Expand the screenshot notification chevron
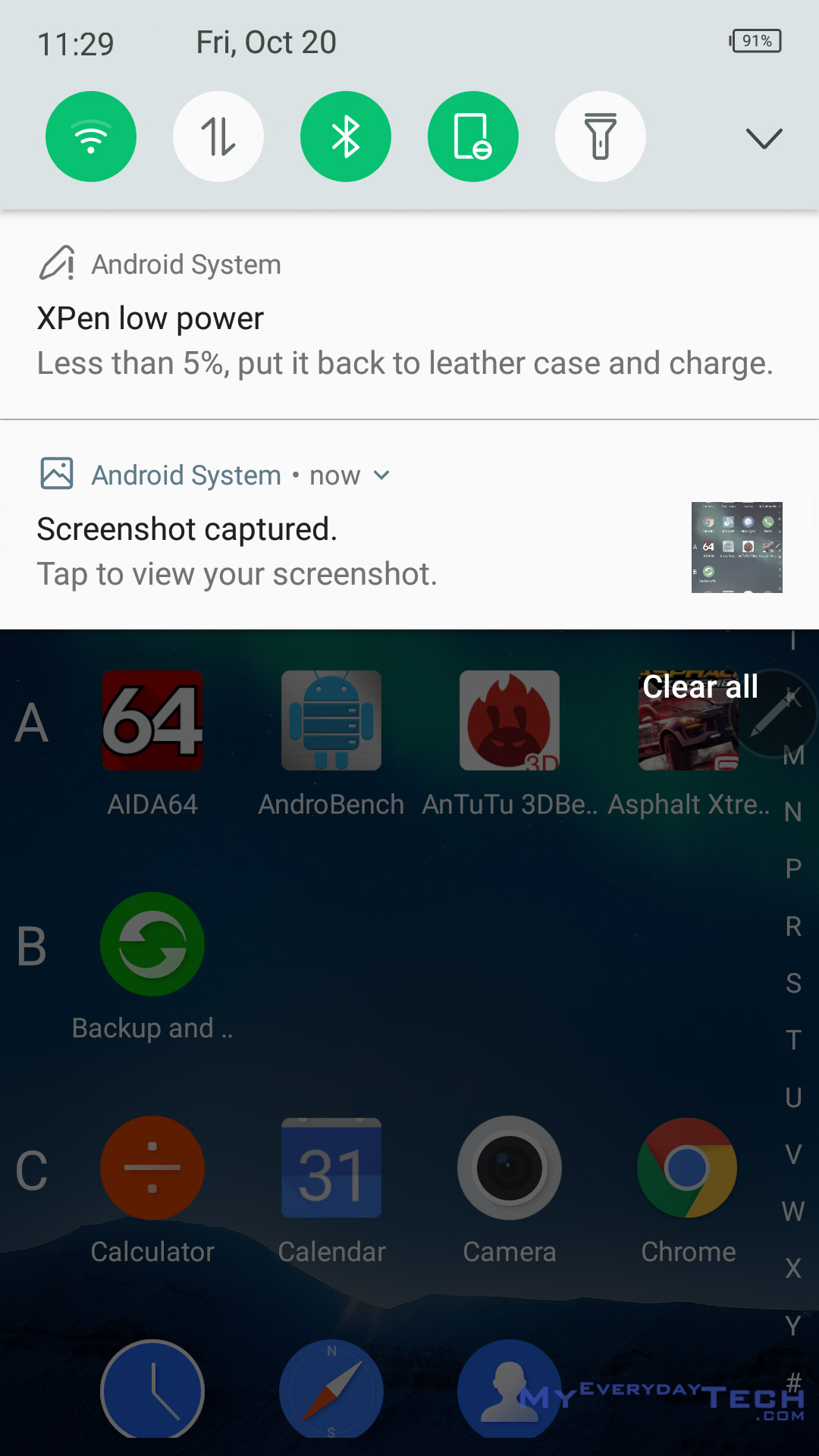Screen dimensions: 819x1456 381,475
